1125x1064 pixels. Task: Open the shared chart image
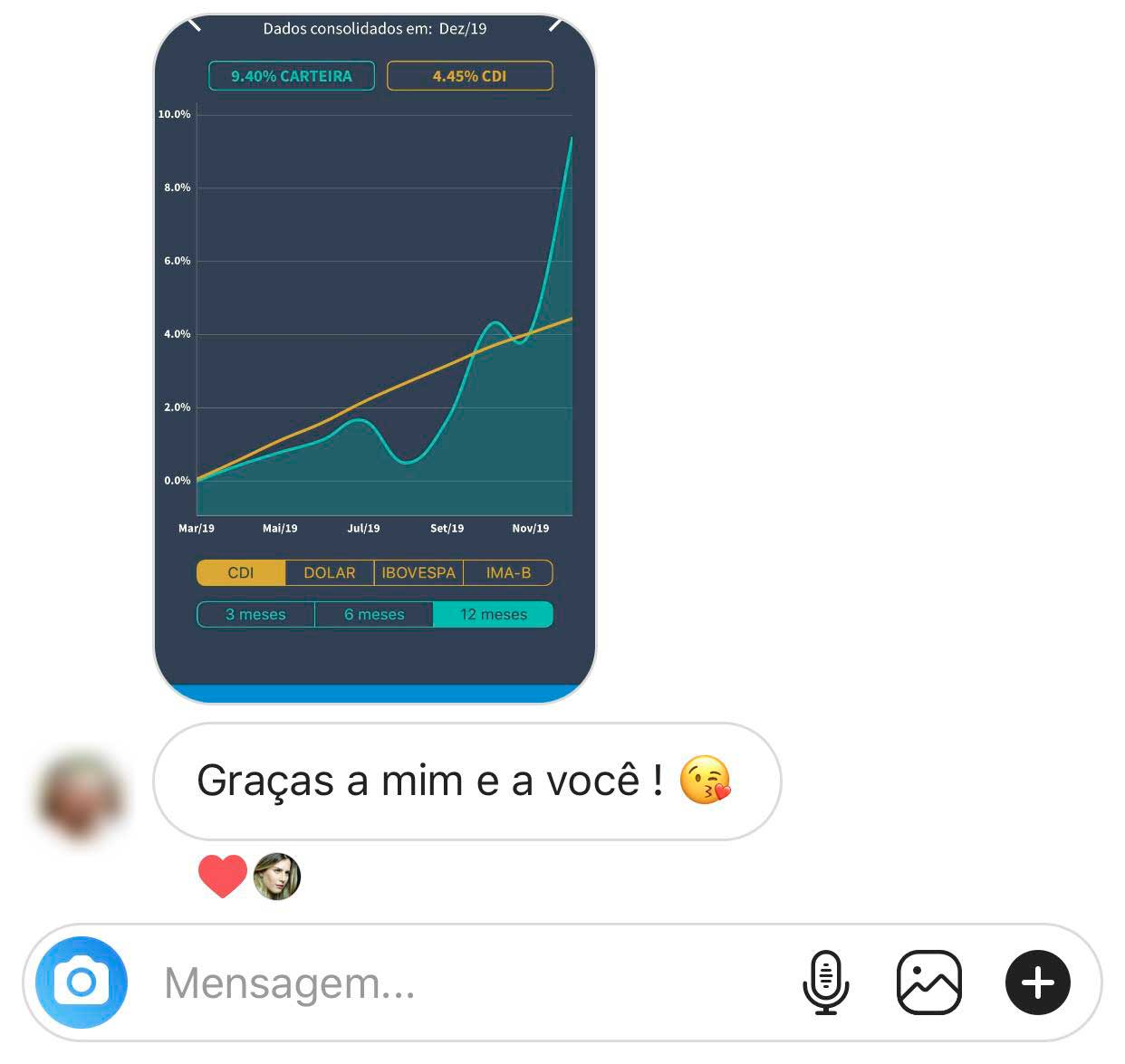tap(375, 358)
